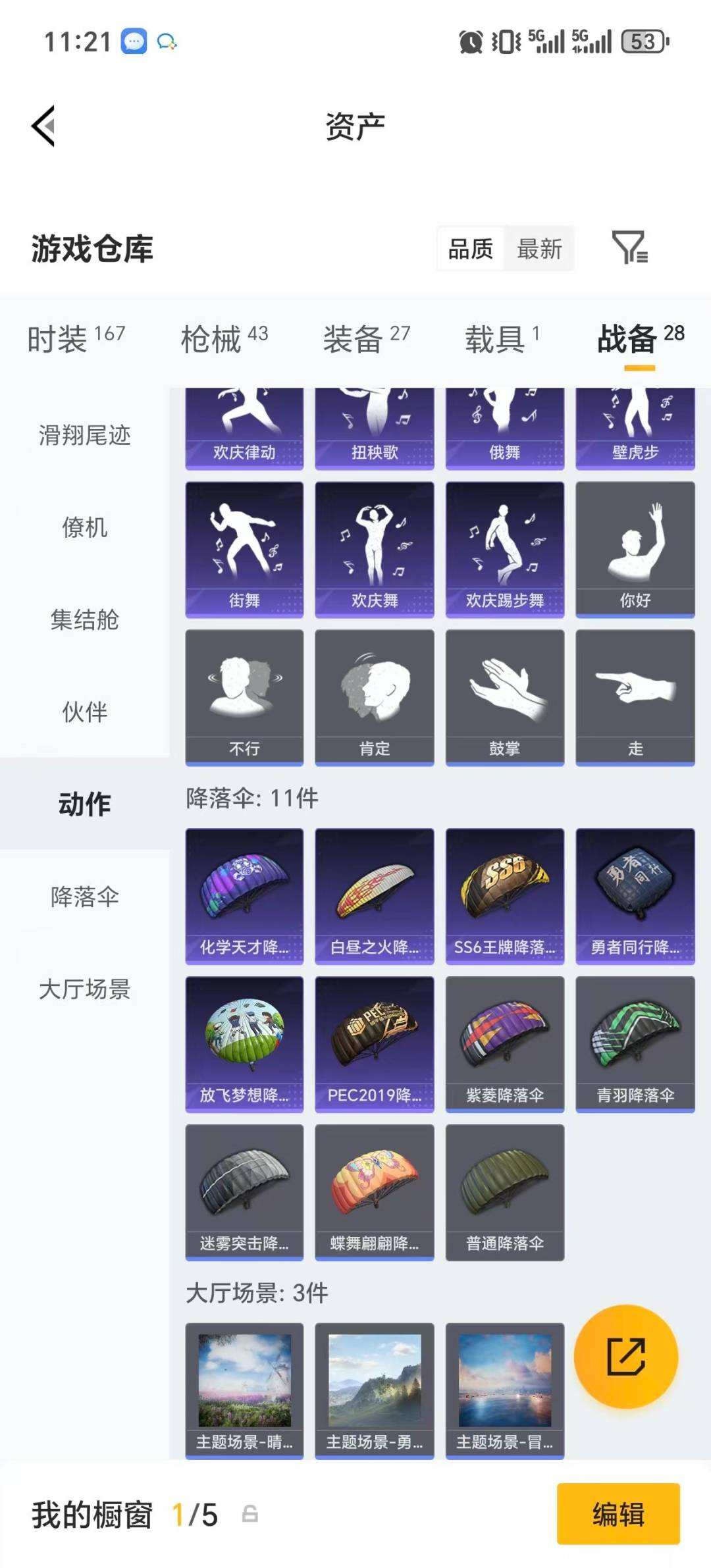
Task: Go back from the 资产 page
Action: tap(43, 126)
